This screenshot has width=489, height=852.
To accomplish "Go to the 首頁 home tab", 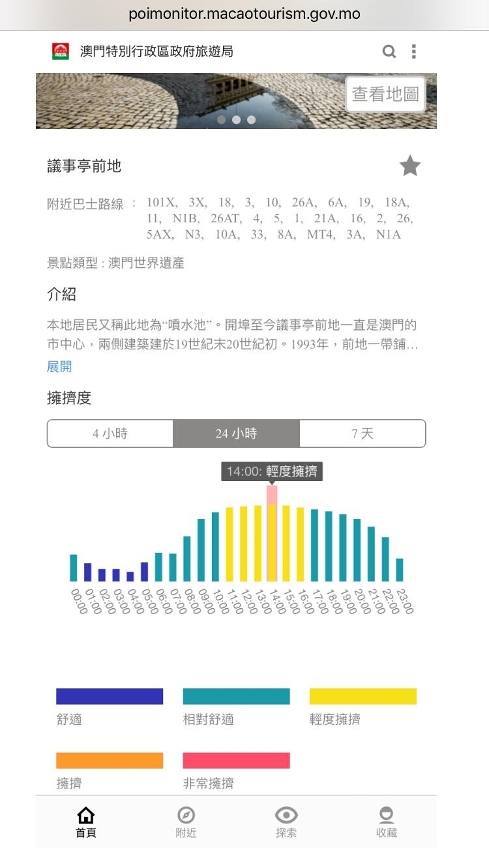I will tap(86, 822).
